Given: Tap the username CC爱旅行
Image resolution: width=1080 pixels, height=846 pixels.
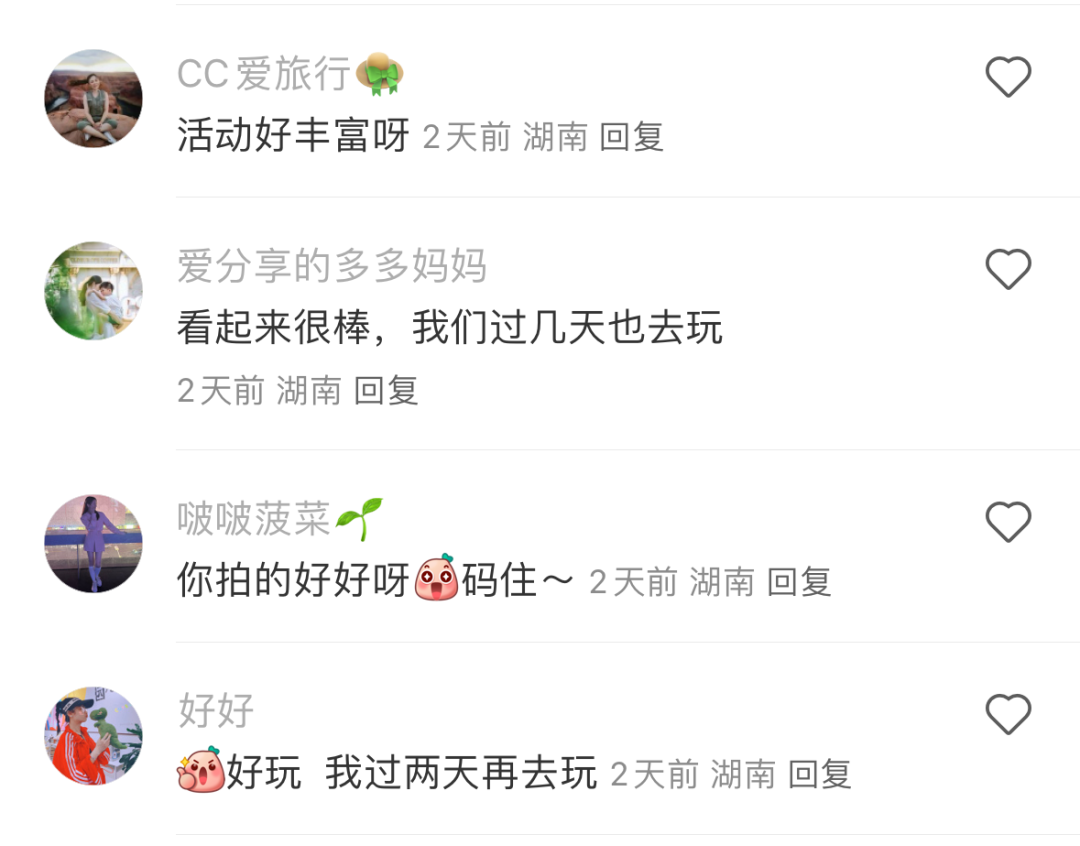Looking at the screenshot, I should tap(264, 74).
